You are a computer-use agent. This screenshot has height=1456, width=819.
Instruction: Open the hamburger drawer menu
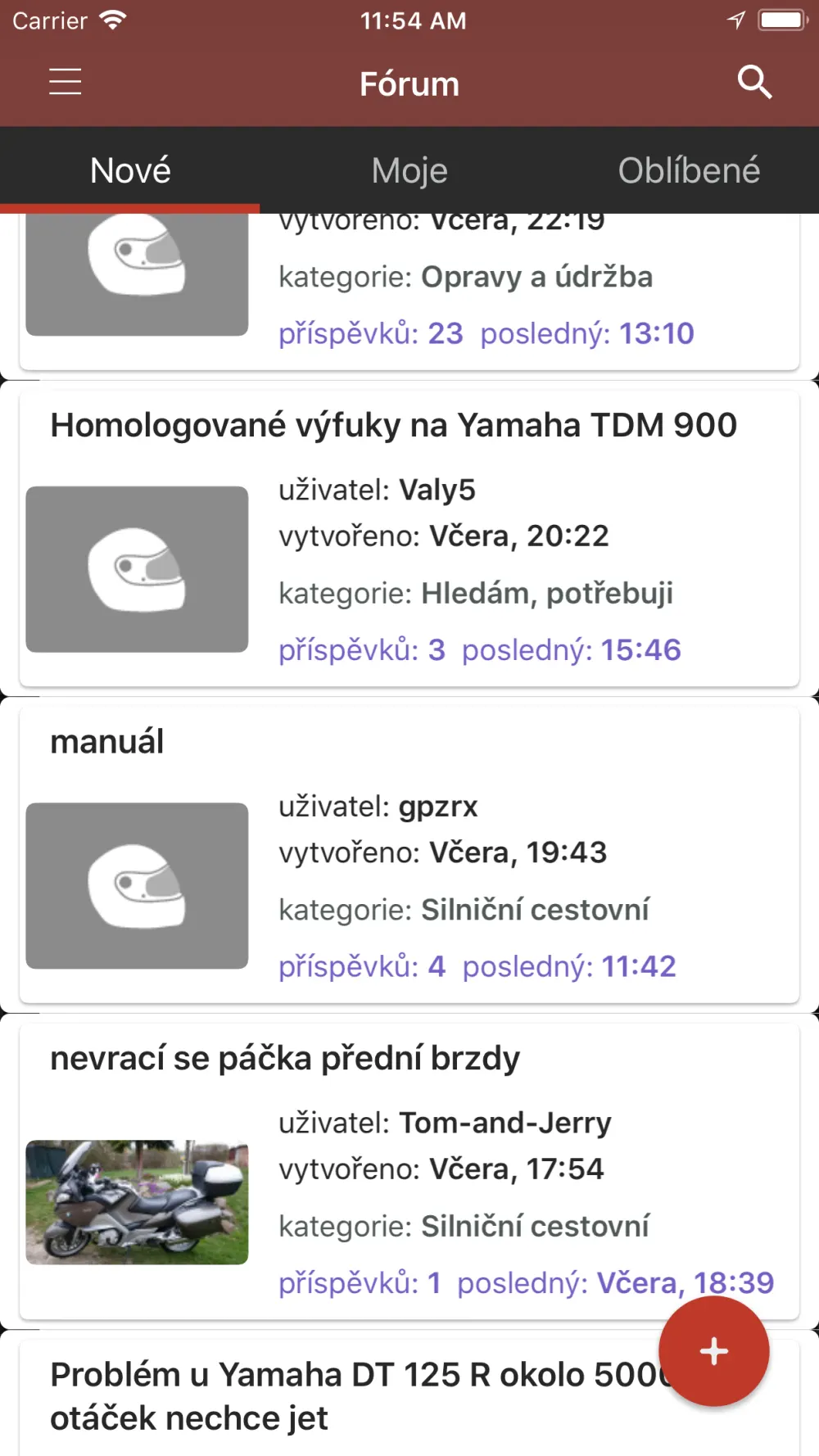click(65, 82)
